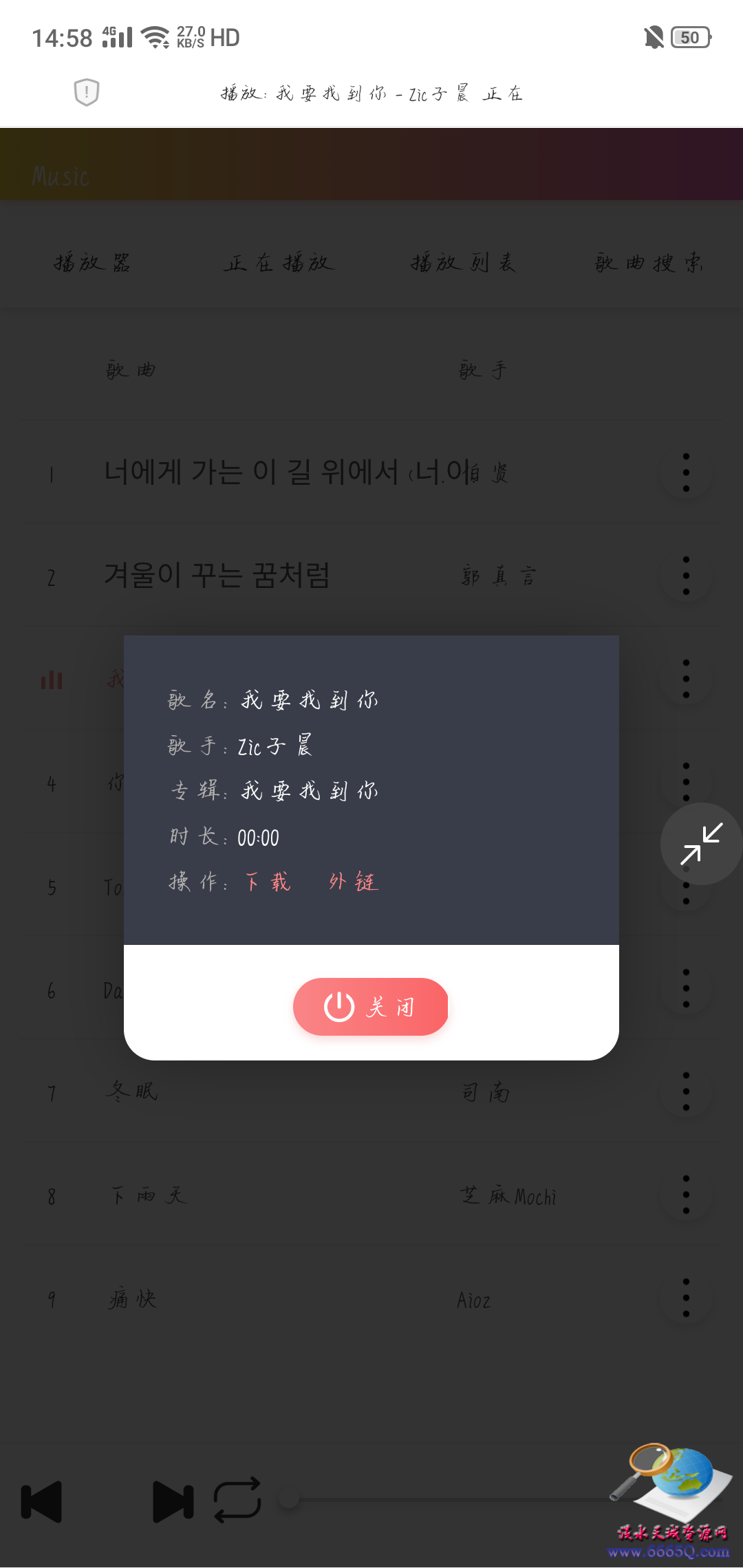Skip to the previous track
Screen dimensions: 743x1568
[x=42, y=1501]
